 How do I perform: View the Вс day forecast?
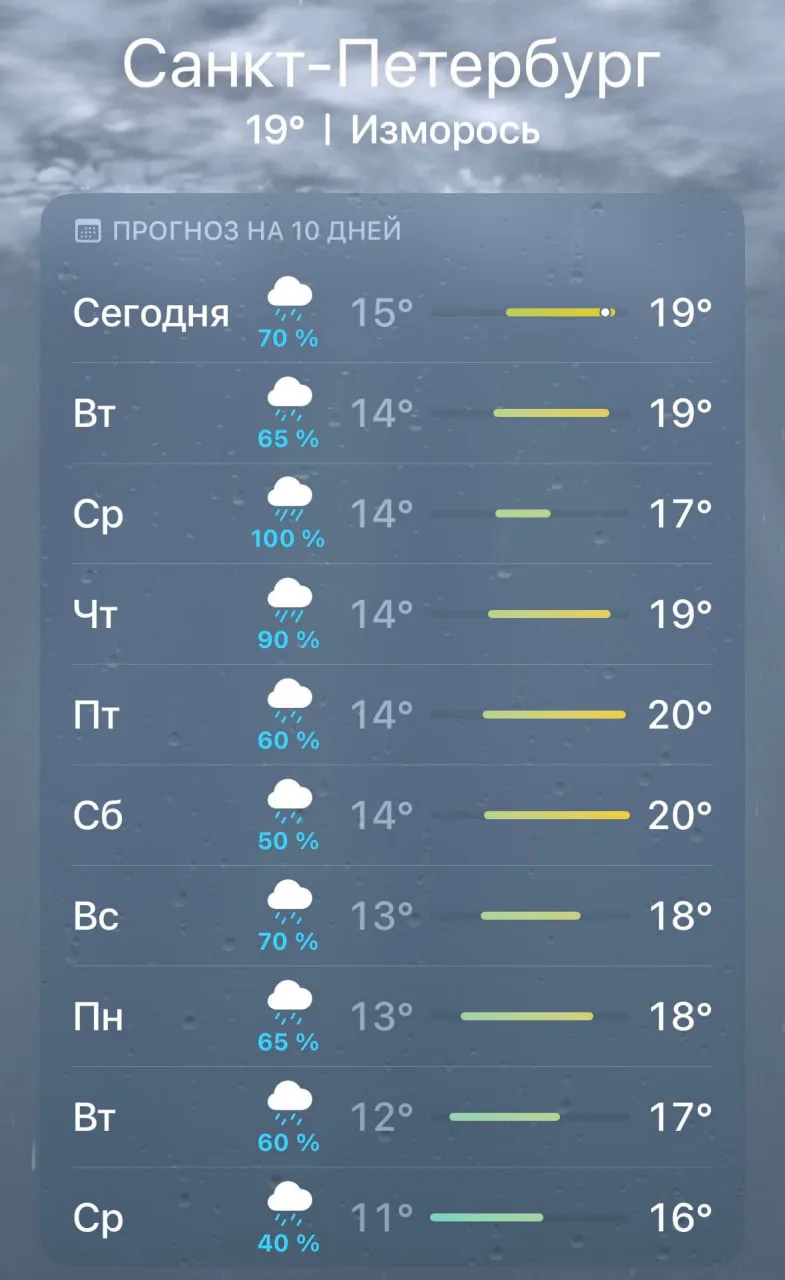tap(392, 916)
